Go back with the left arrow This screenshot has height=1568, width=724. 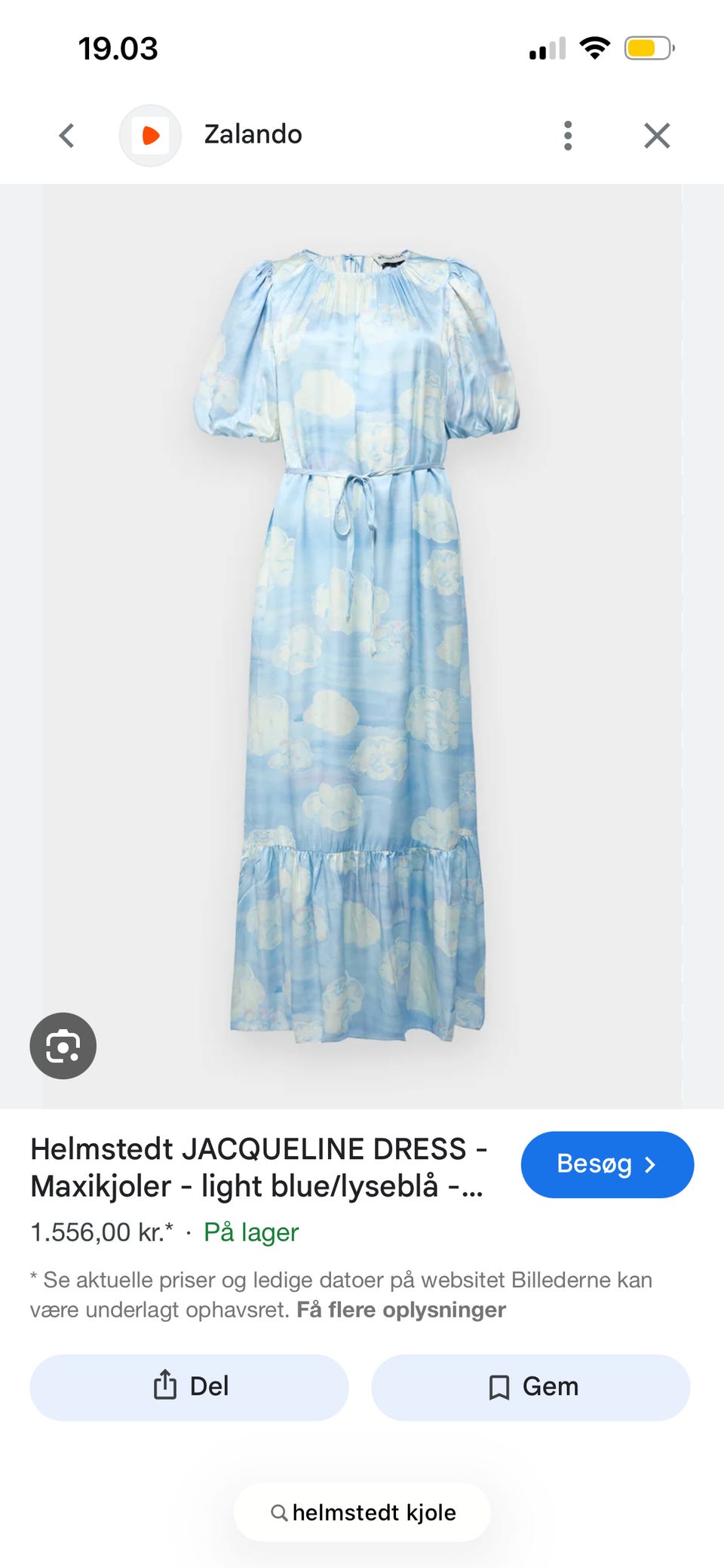point(67,136)
